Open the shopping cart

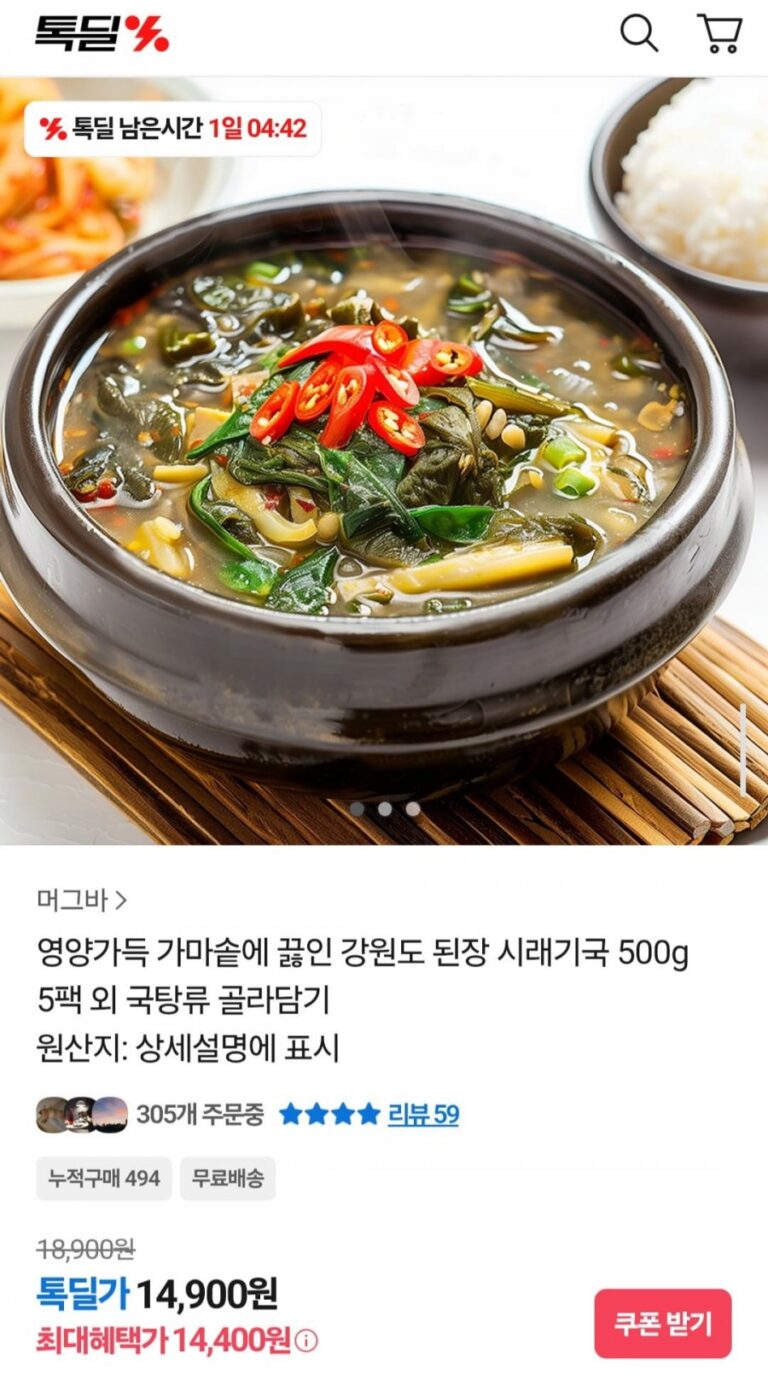pyautogui.click(x=719, y=34)
